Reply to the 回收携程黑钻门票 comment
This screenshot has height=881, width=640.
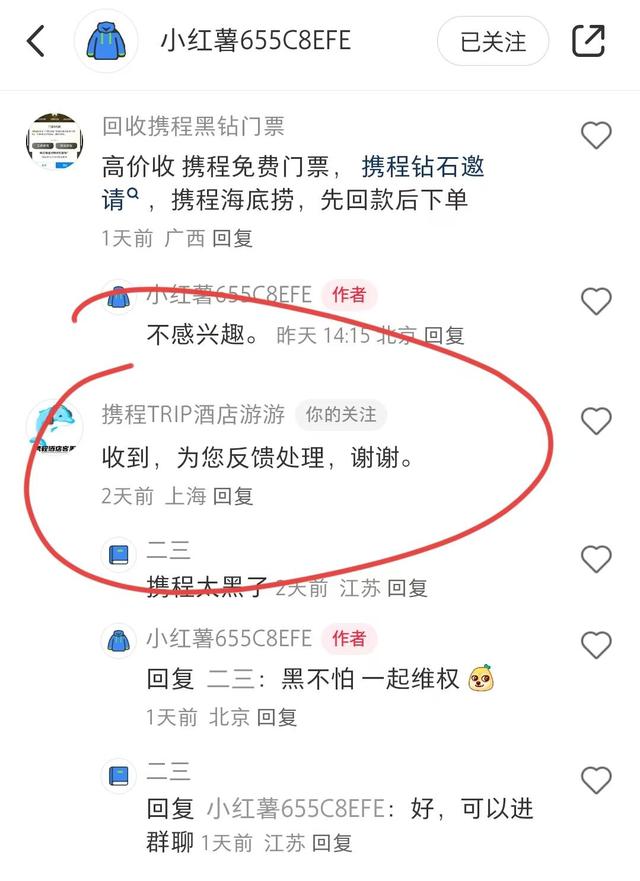tap(233, 238)
